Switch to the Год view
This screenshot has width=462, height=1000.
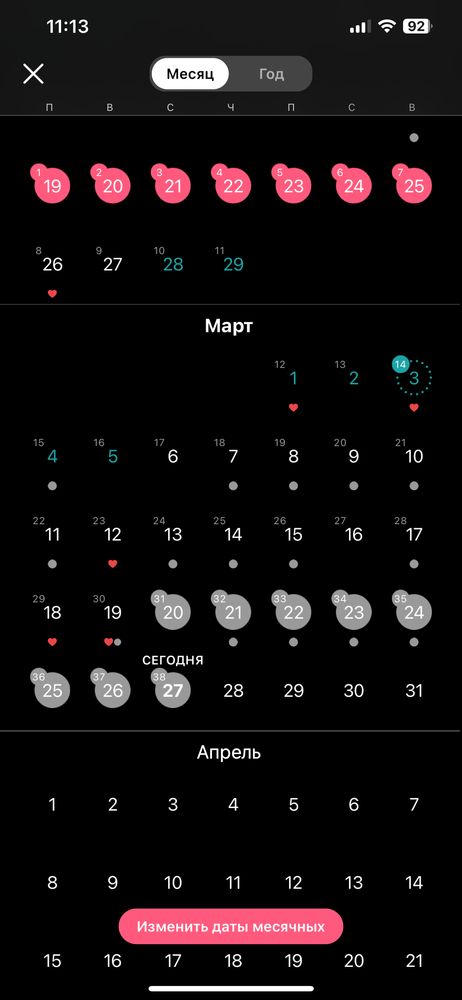coord(271,74)
